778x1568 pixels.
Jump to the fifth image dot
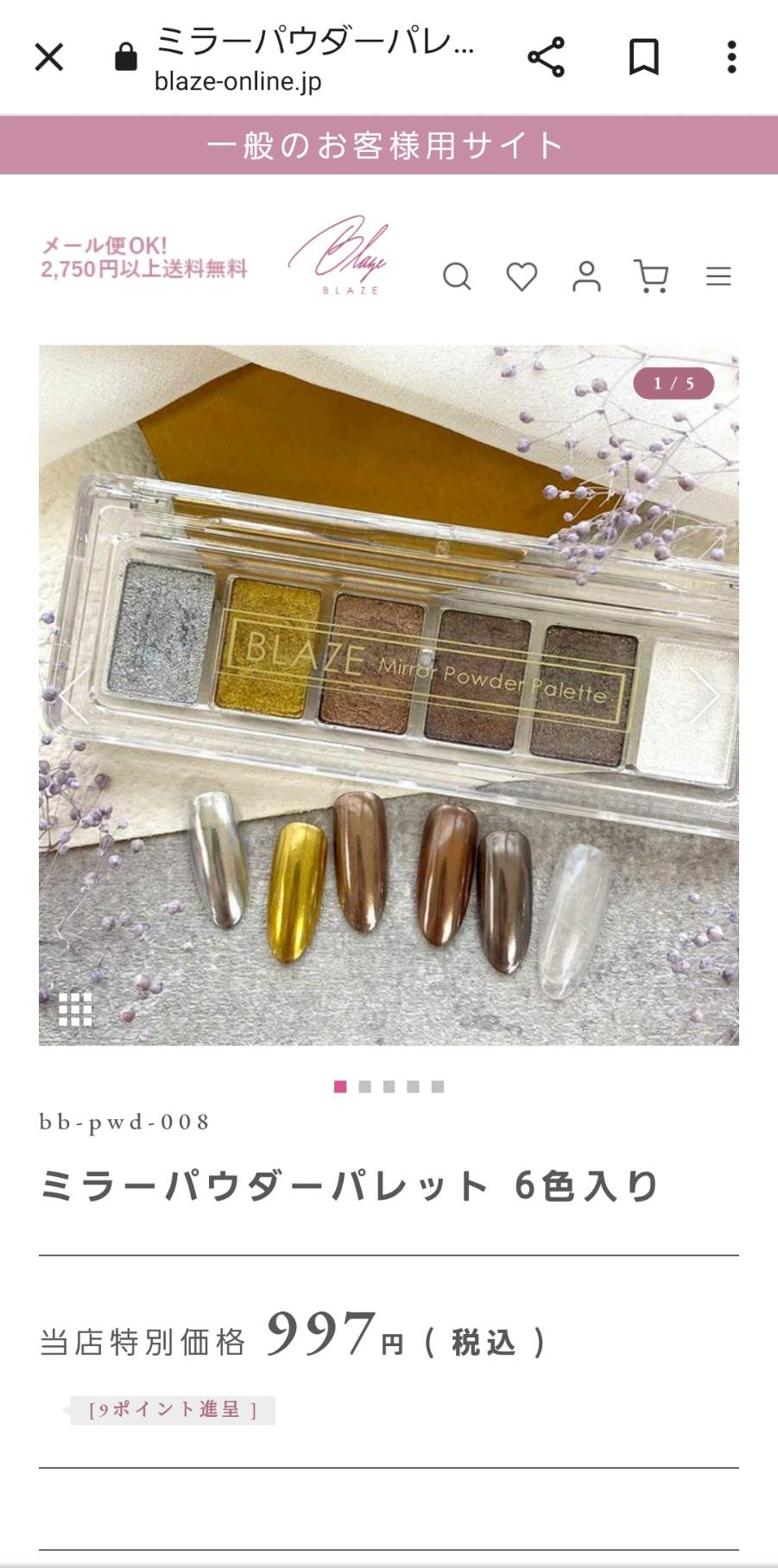click(438, 1086)
